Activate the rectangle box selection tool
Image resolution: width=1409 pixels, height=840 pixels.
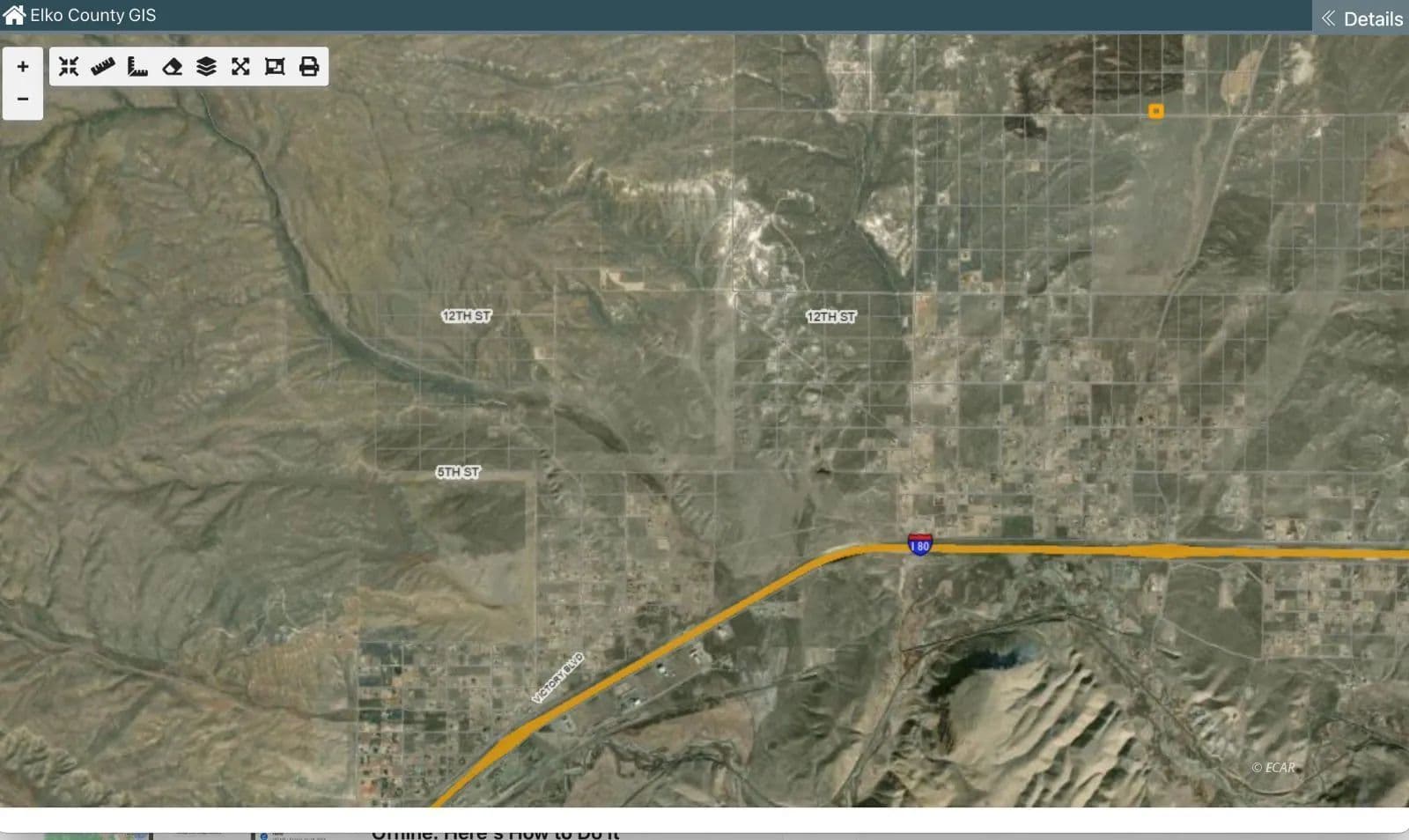click(275, 66)
